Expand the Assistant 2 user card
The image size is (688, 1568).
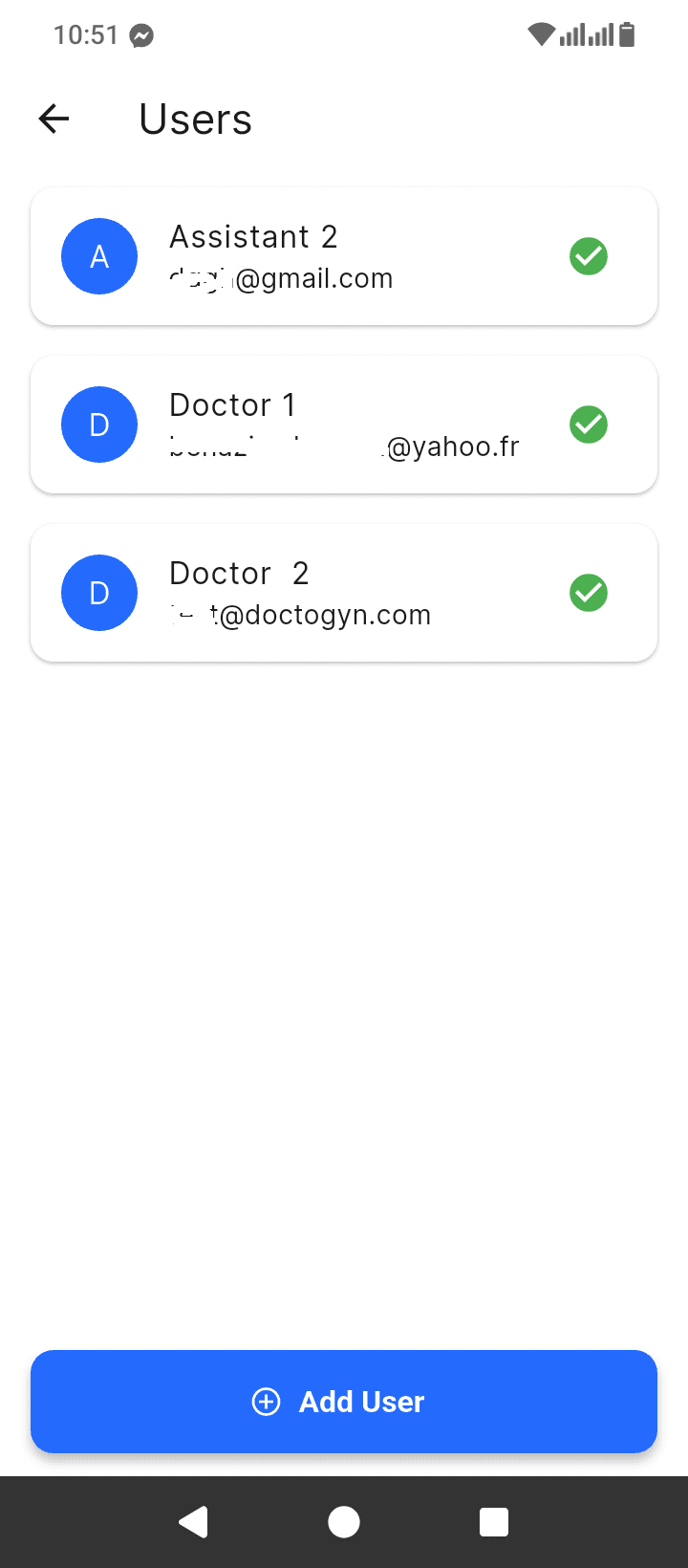tap(344, 256)
